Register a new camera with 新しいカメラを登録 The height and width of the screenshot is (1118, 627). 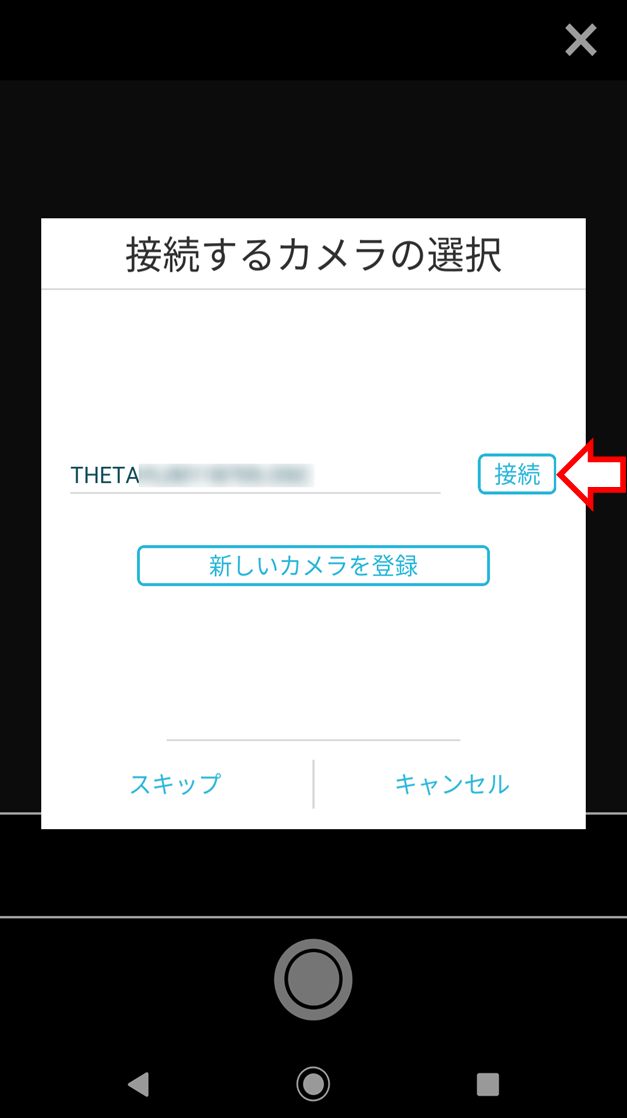coord(313,565)
